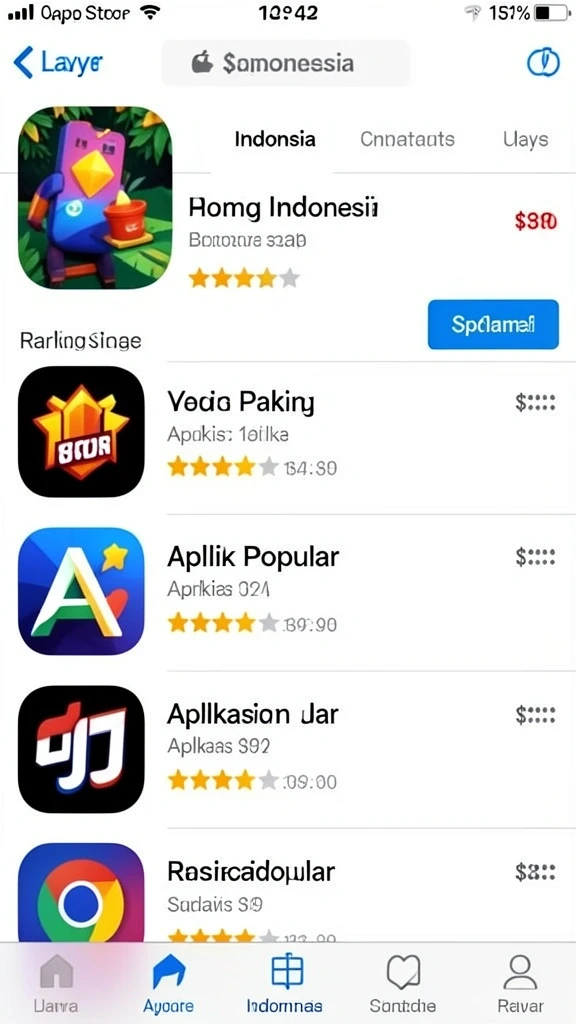The width and height of the screenshot is (576, 1024).
Task: Open the Aplikasion Jar app row
Action: pos(288,748)
